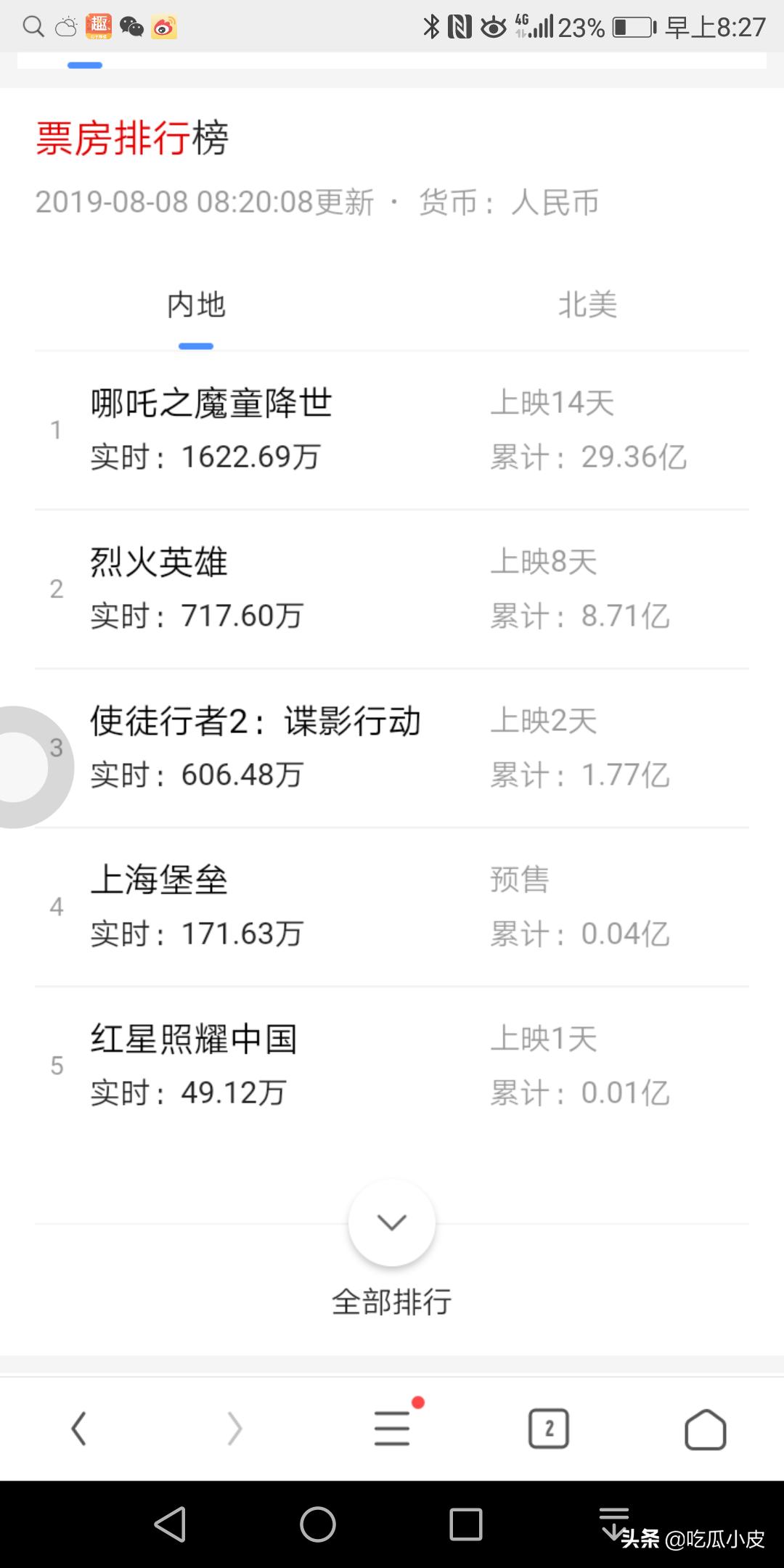The image size is (784, 1568).
Task: Open 哪吒之魔童降世 box office entry
Action: point(392,430)
